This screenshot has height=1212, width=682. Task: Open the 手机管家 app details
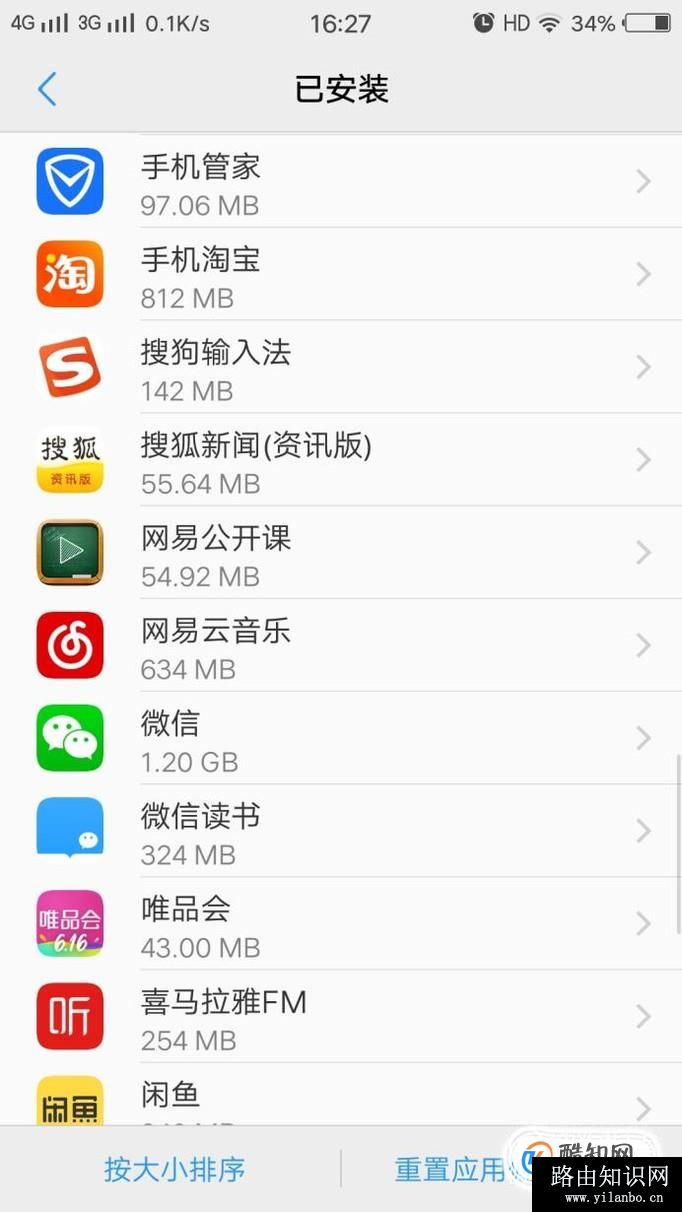341,181
